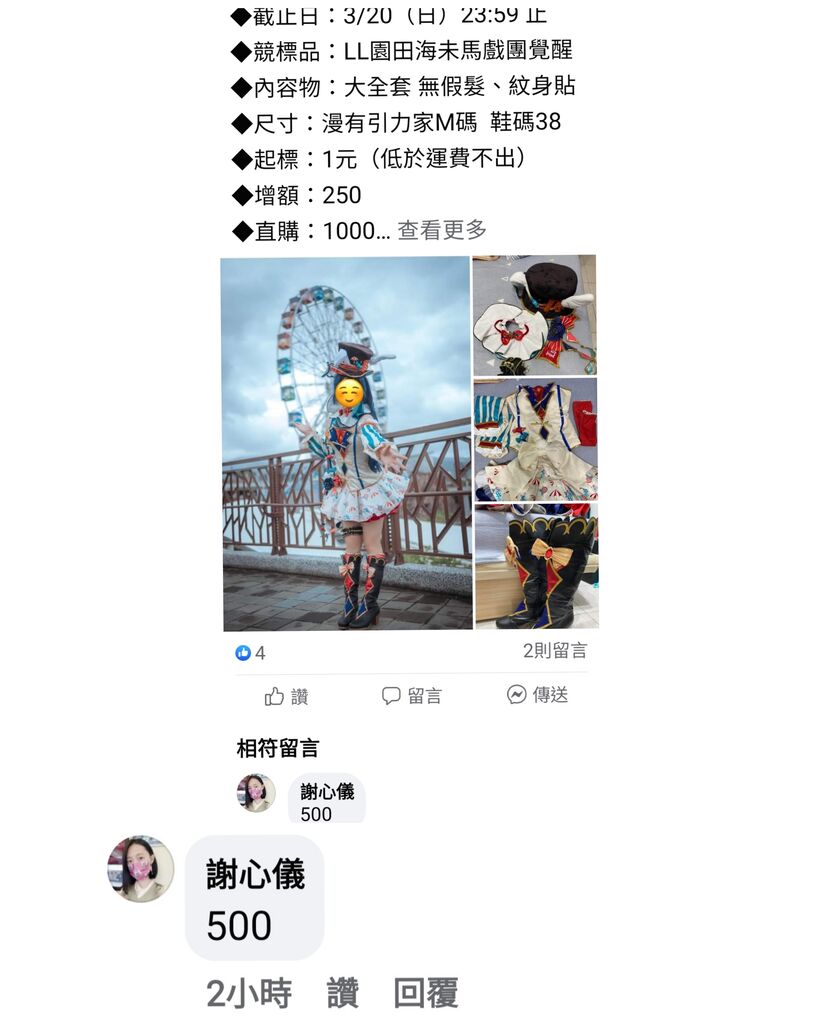Send the post via 傳送
This screenshot has height=1024, width=819.
click(x=537, y=695)
